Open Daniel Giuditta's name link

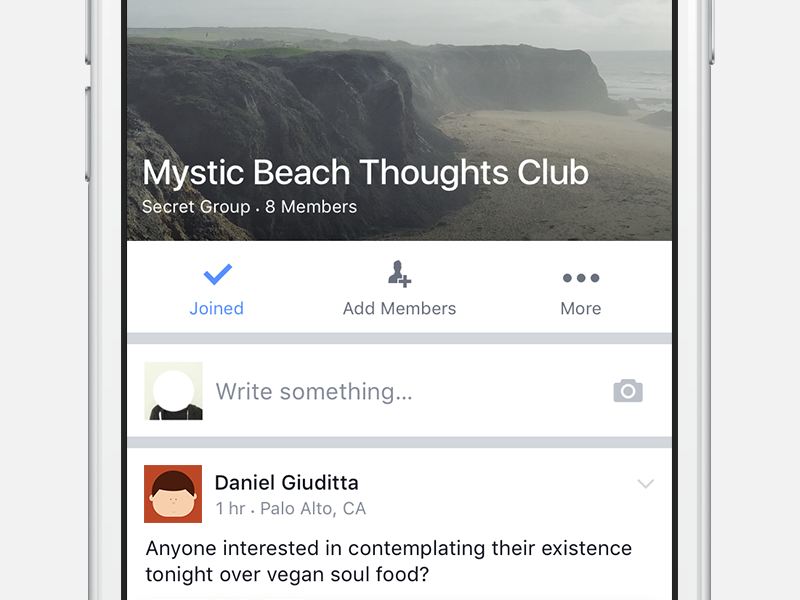tap(286, 483)
